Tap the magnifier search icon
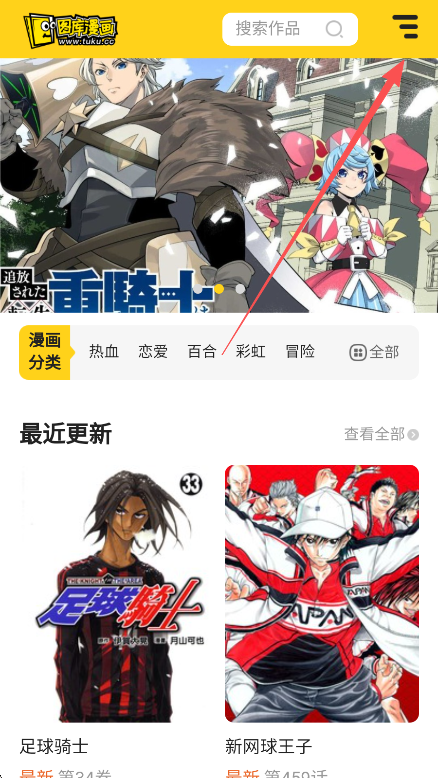438x778 pixels. (x=334, y=29)
